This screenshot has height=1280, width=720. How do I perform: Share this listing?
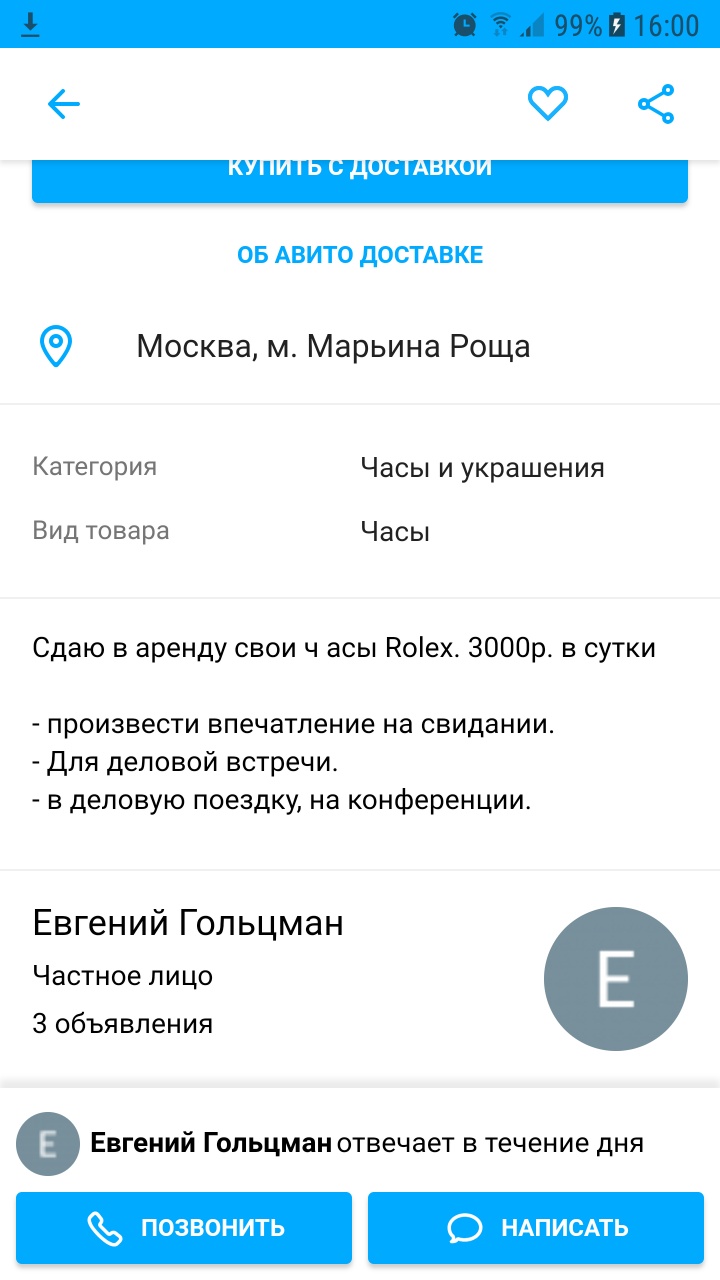tap(656, 104)
